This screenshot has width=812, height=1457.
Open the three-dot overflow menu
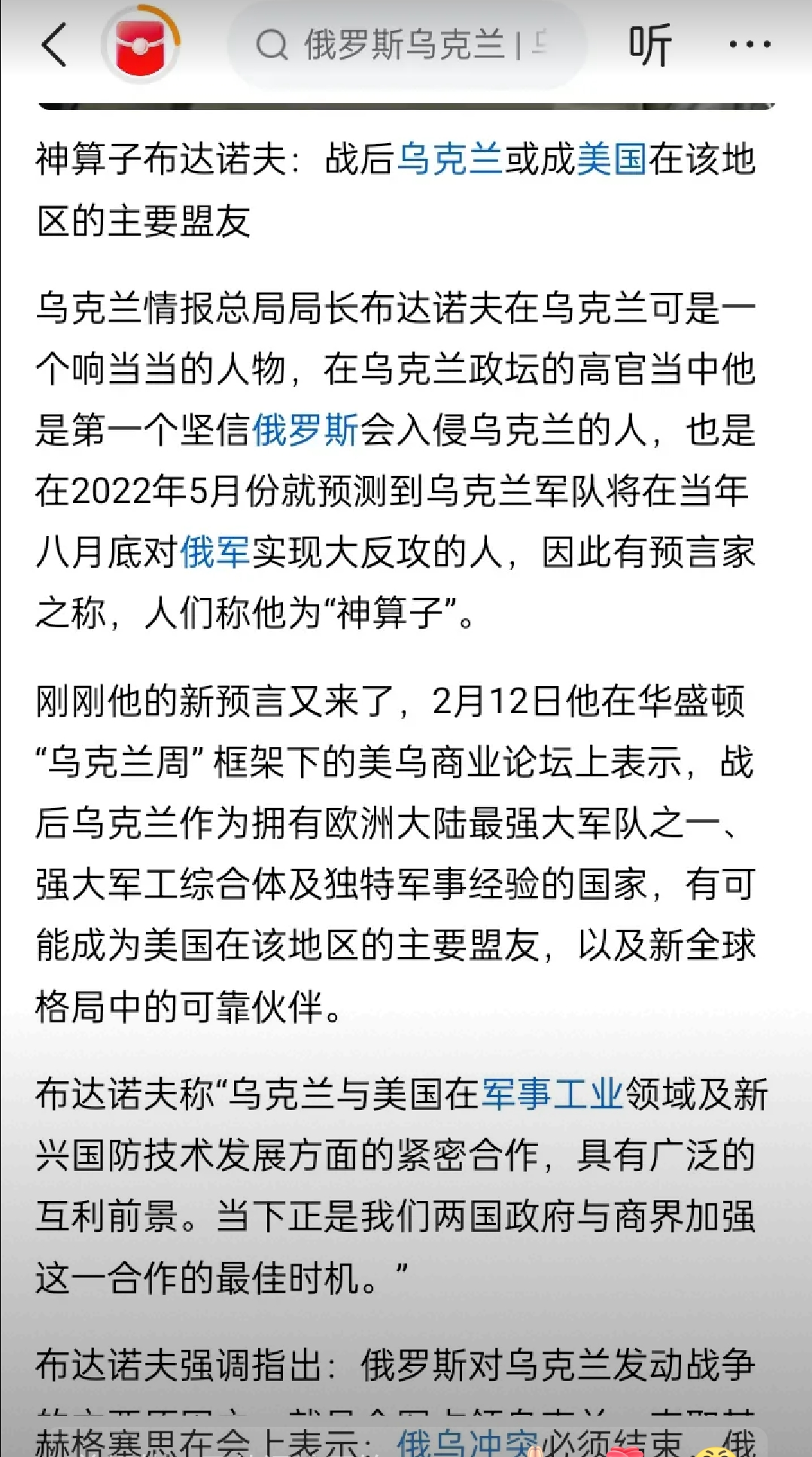[750, 45]
